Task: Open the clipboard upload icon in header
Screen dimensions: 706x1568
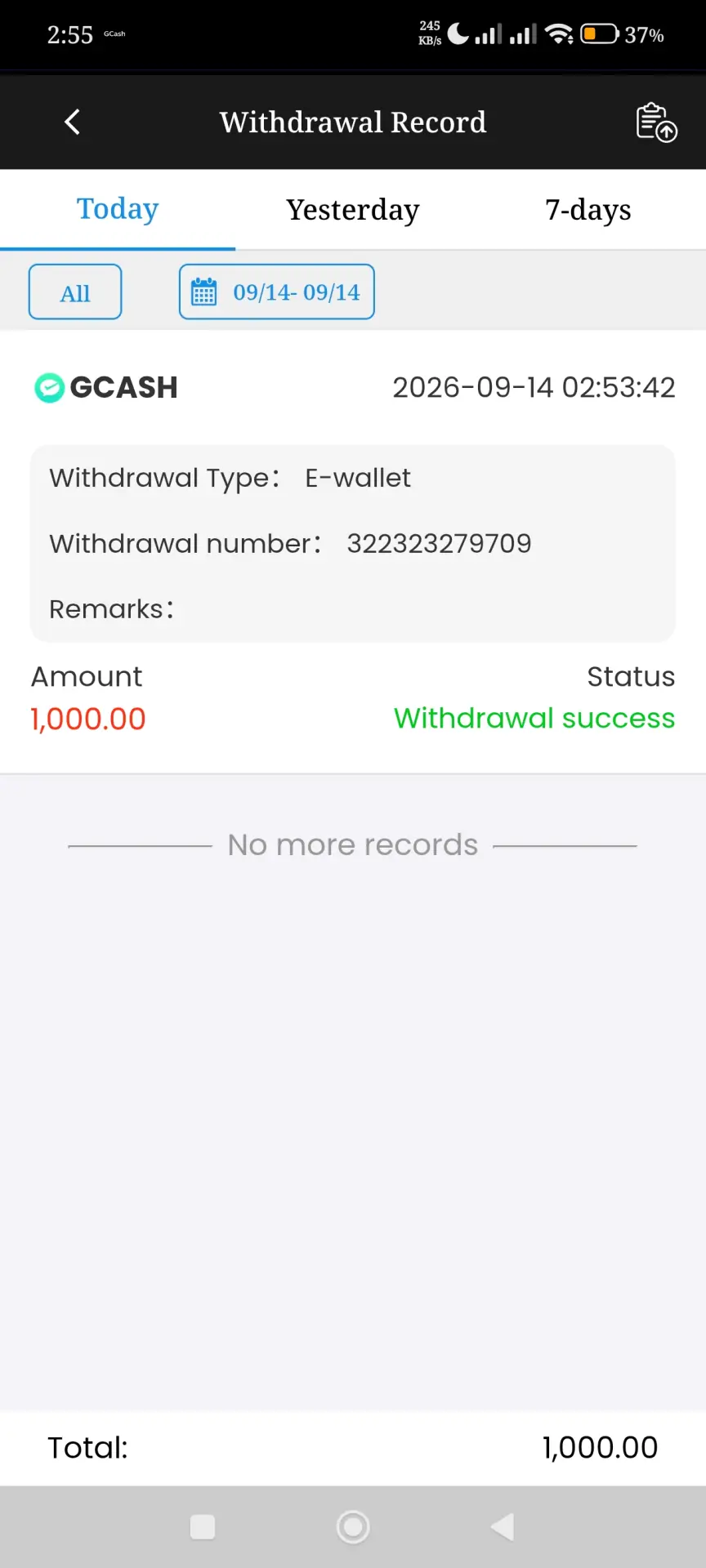Action: [656, 122]
